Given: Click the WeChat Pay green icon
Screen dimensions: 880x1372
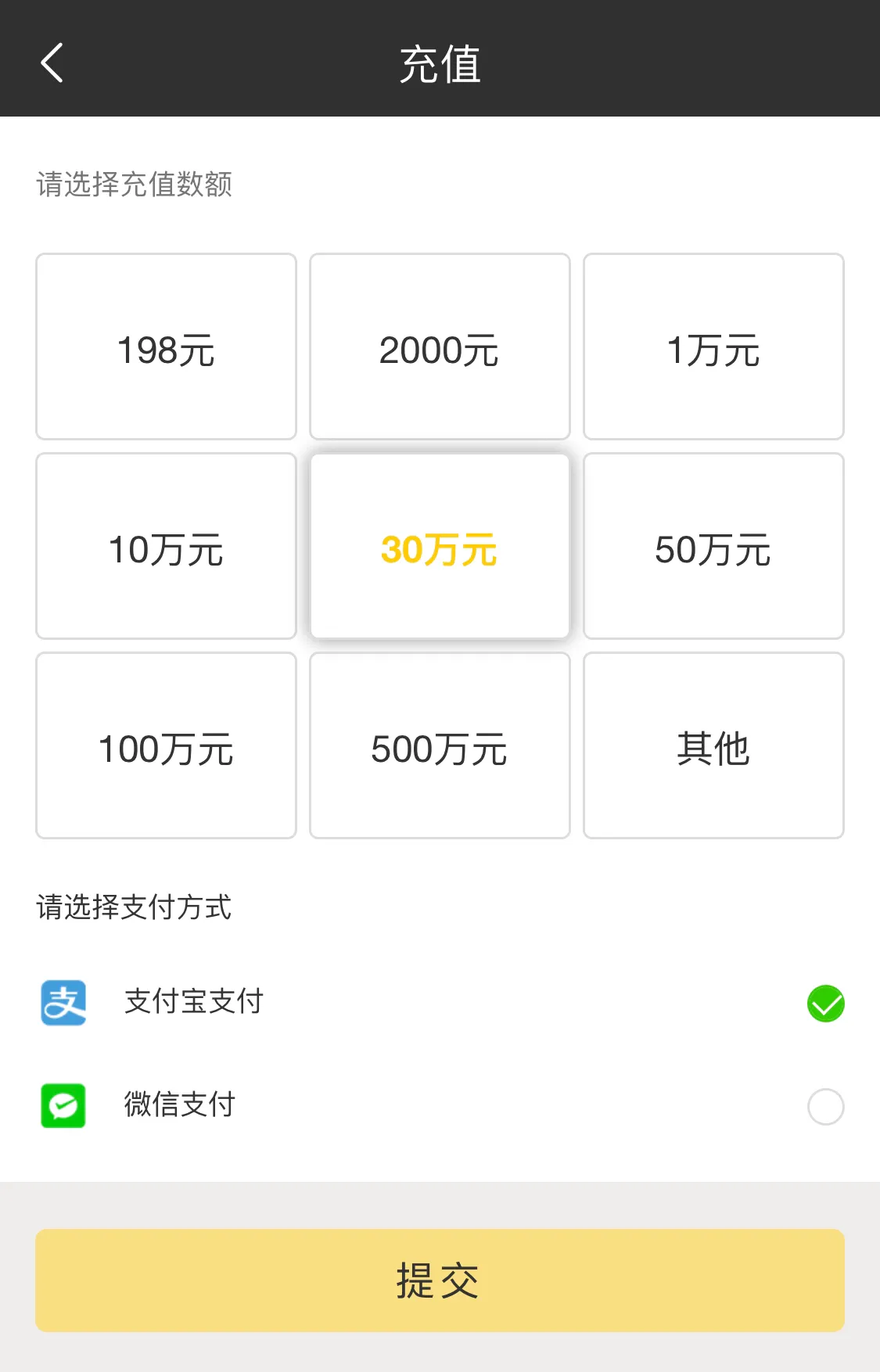Looking at the screenshot, I should (63, 1106).
